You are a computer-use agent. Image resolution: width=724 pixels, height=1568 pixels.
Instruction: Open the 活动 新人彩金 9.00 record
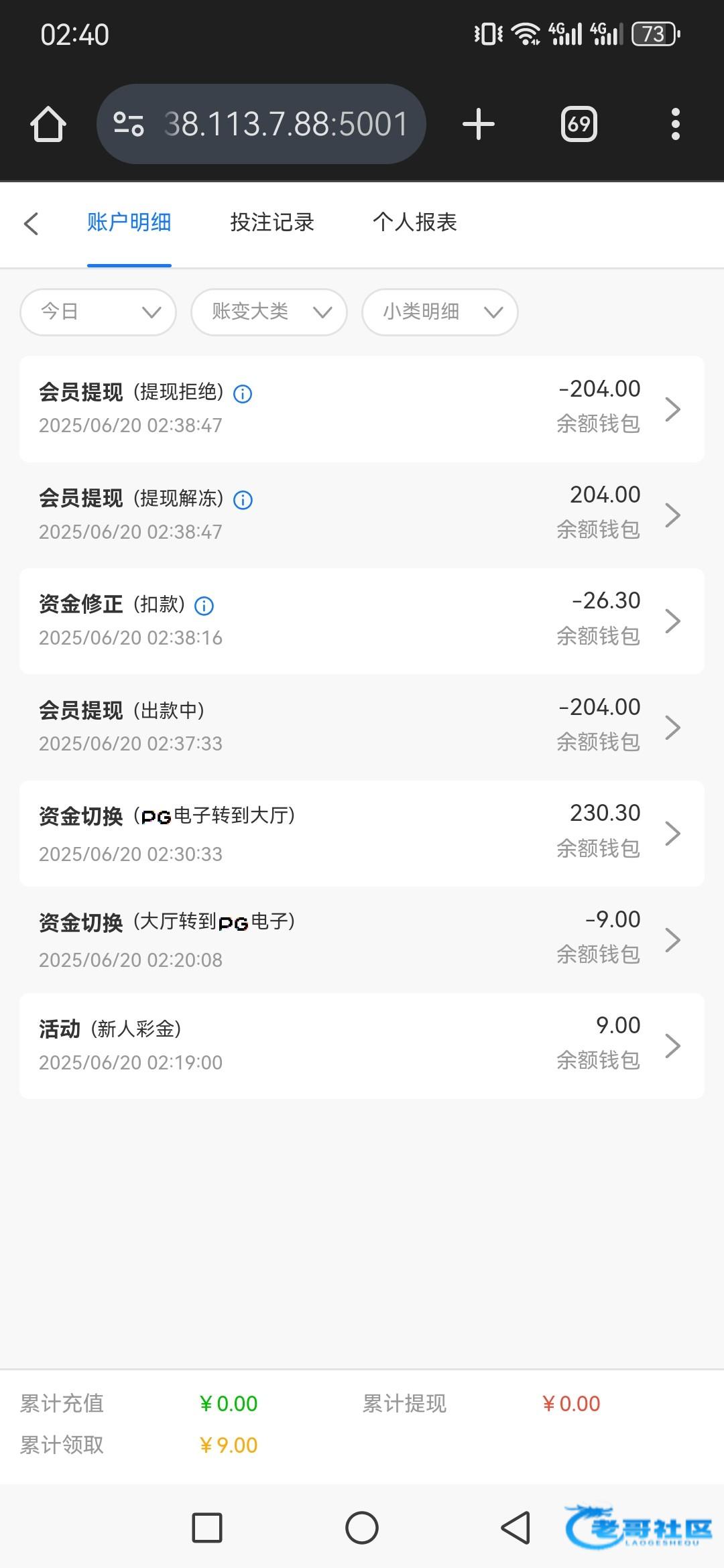coord(362,1046)
